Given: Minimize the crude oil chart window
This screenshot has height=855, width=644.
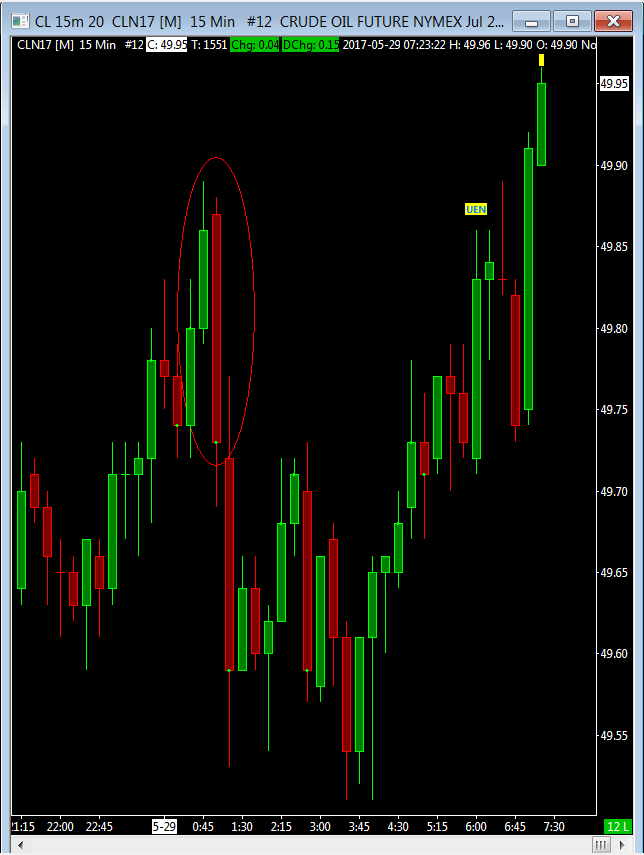Looking at the screenshot, I should [536, 20].
